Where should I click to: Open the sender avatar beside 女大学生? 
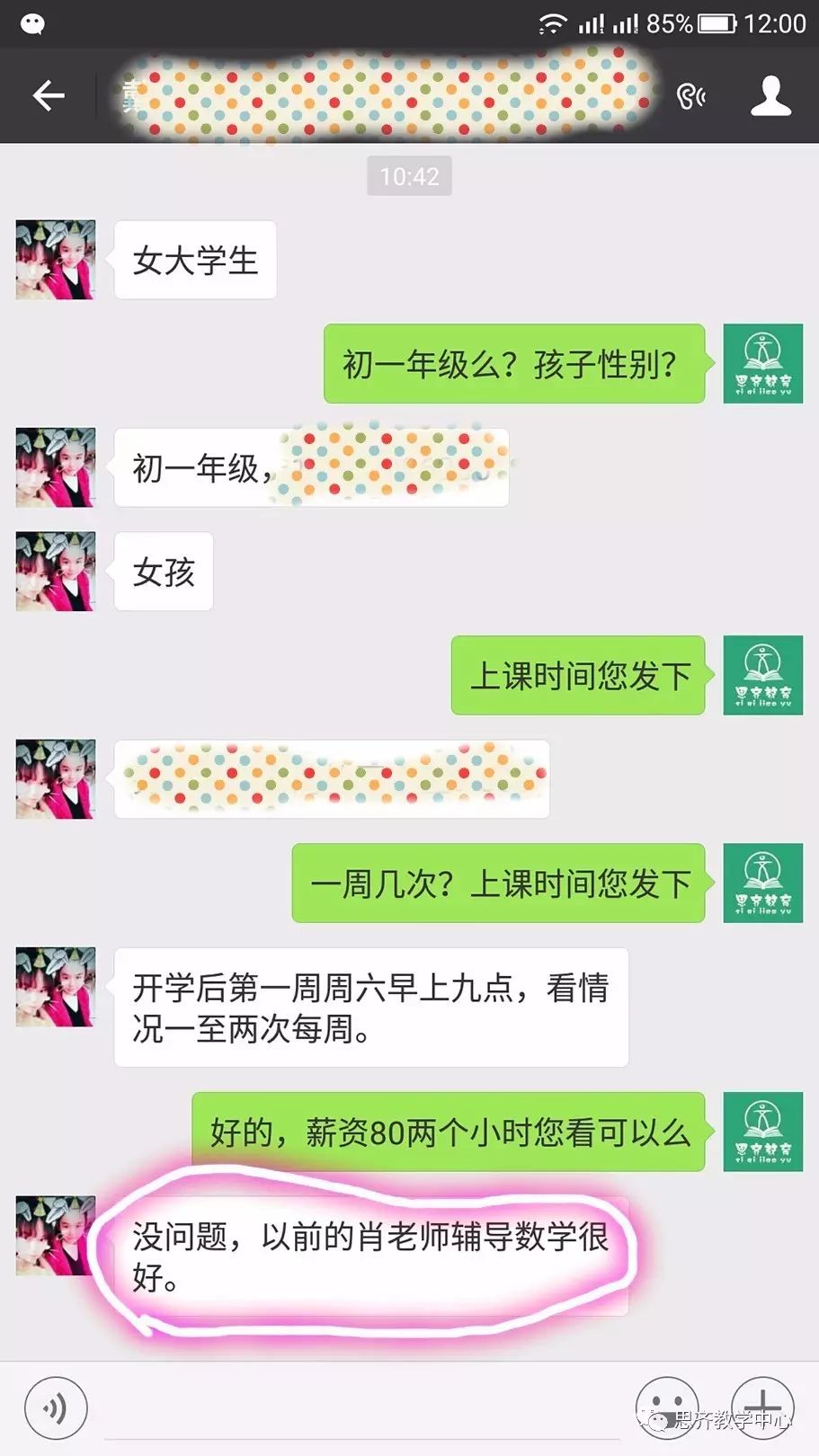coord(56,260)
